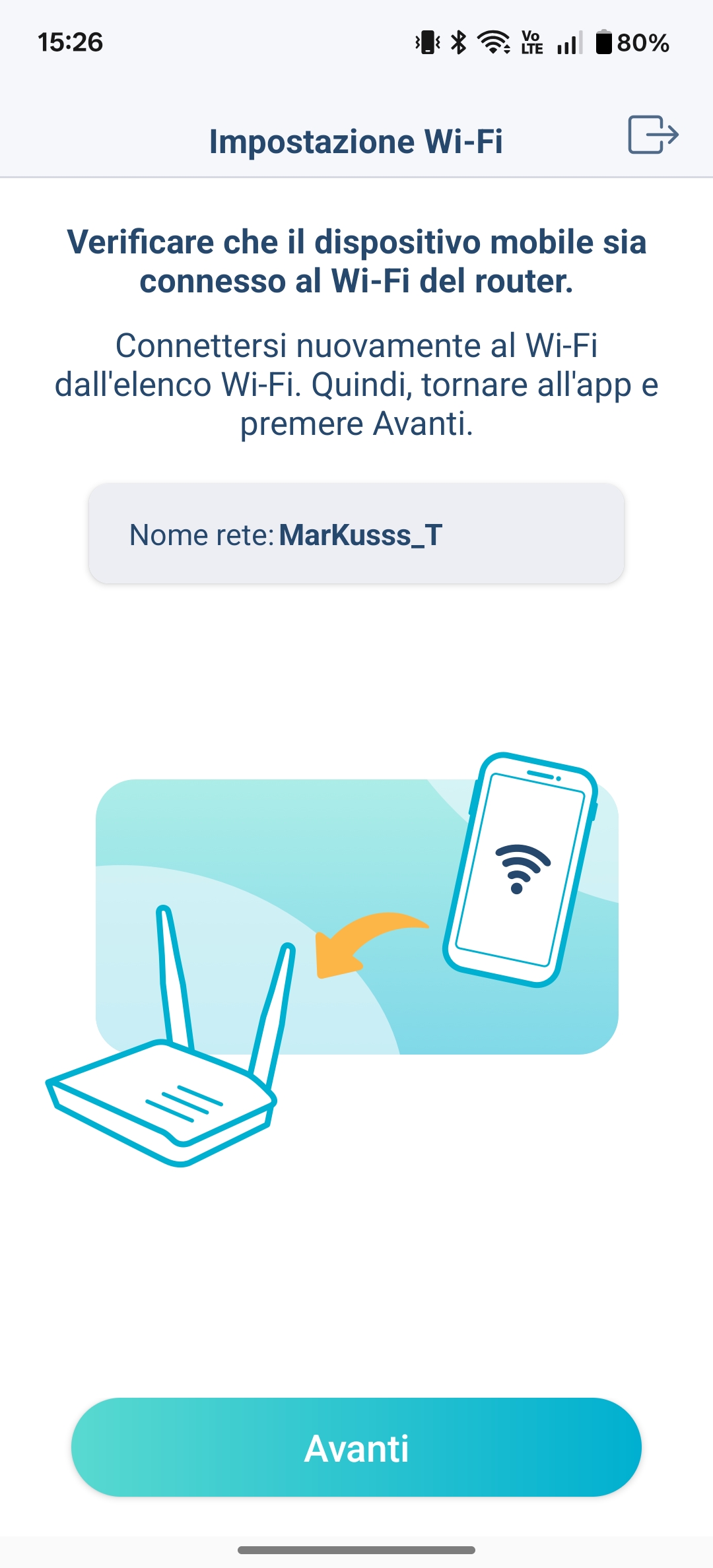Continue with the Avanti button

click(x=356, y=1448)
